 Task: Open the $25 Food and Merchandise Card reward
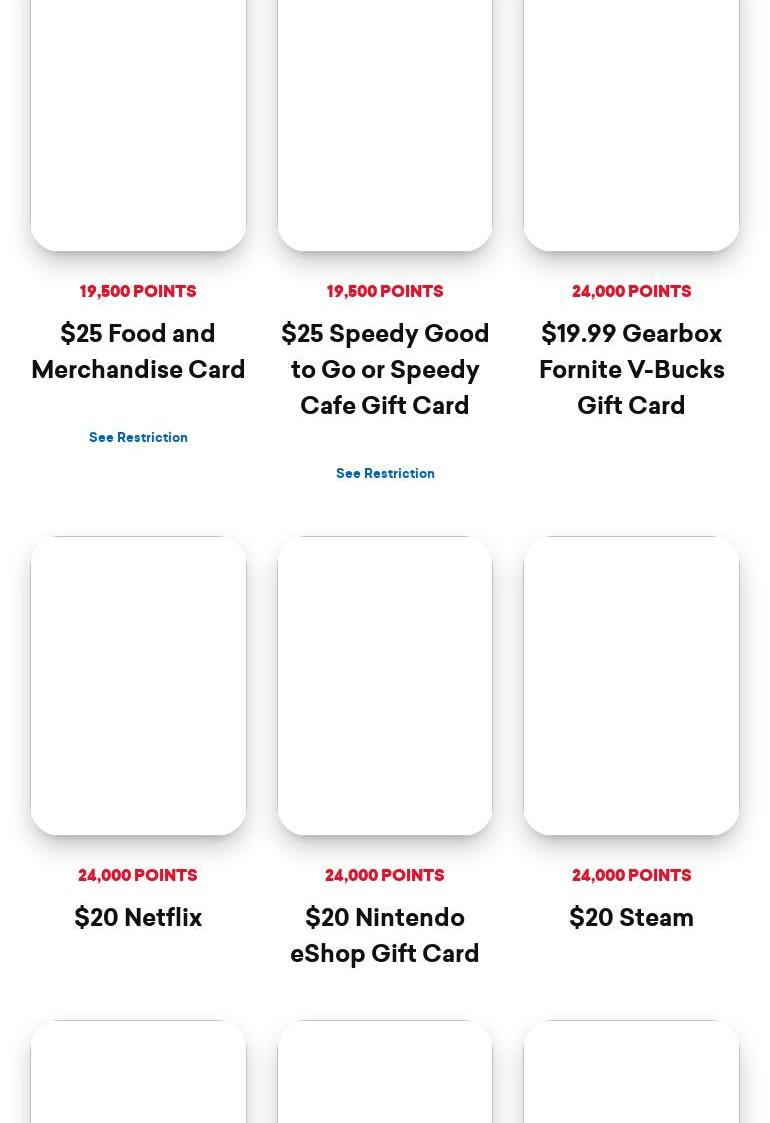(x=138, y=351)
